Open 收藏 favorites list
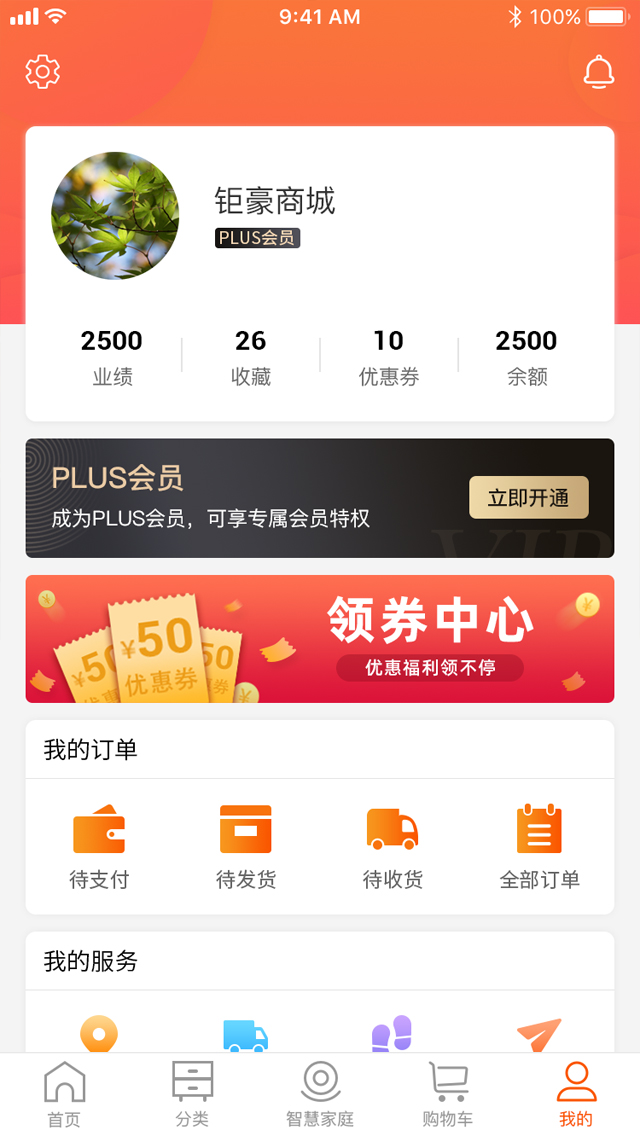 [x=250, y=357]
